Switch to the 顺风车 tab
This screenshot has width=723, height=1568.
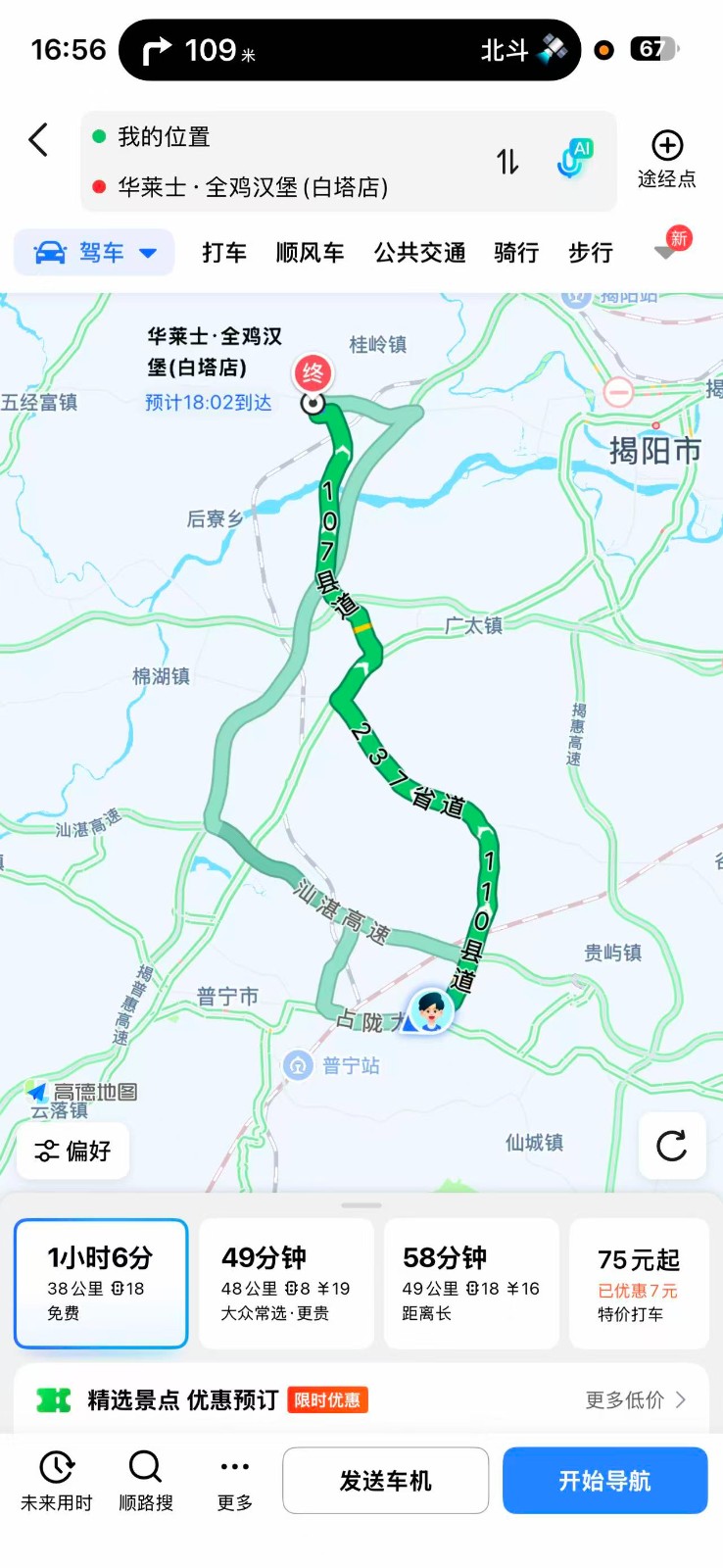[x=310, y=253]
